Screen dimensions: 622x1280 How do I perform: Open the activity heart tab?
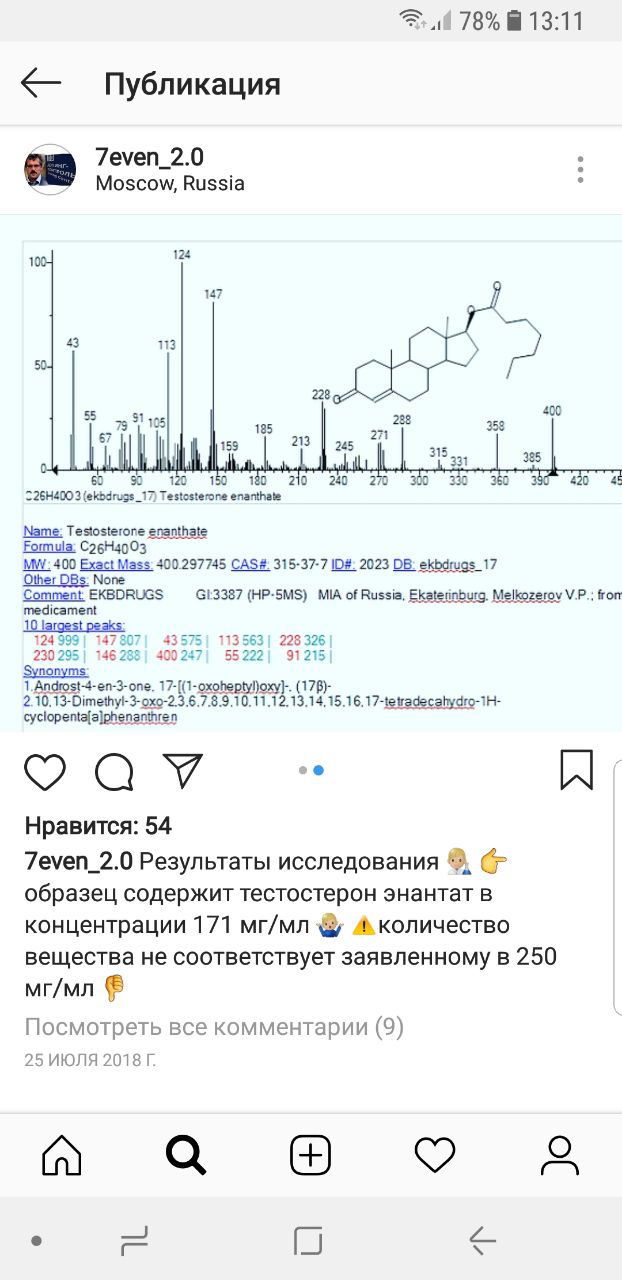[434, 1156]
